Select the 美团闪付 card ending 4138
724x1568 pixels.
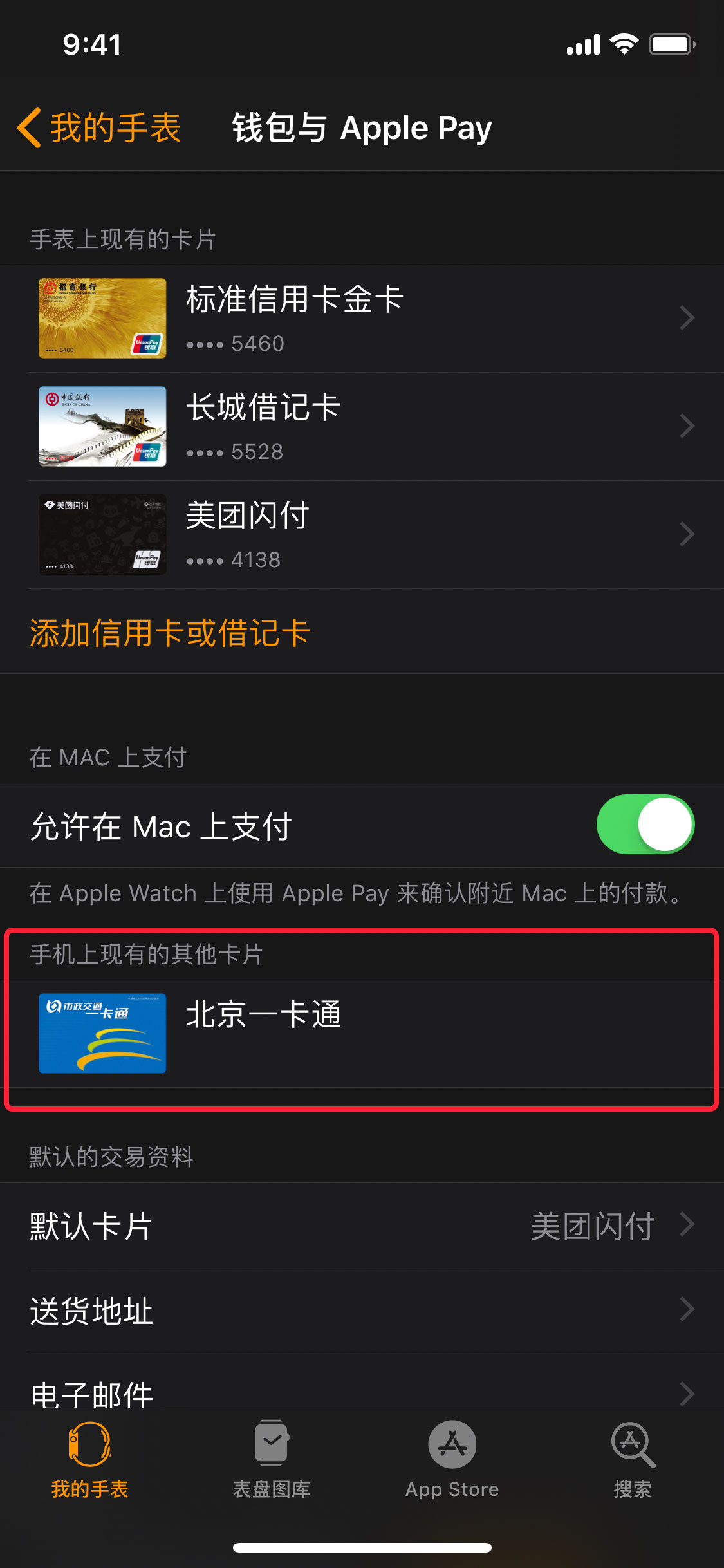click(362, 535)
